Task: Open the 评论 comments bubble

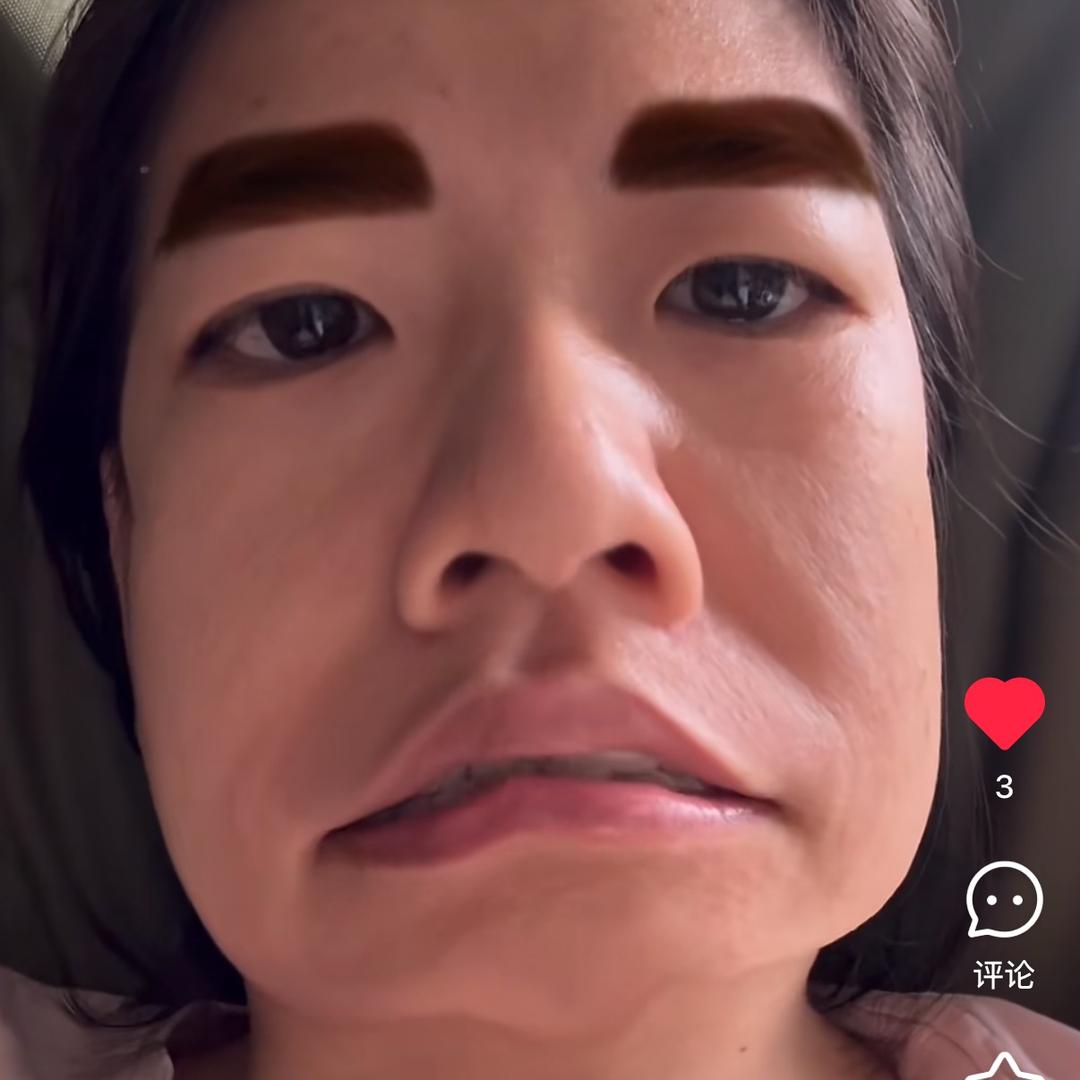Action: click(1004, 900)
